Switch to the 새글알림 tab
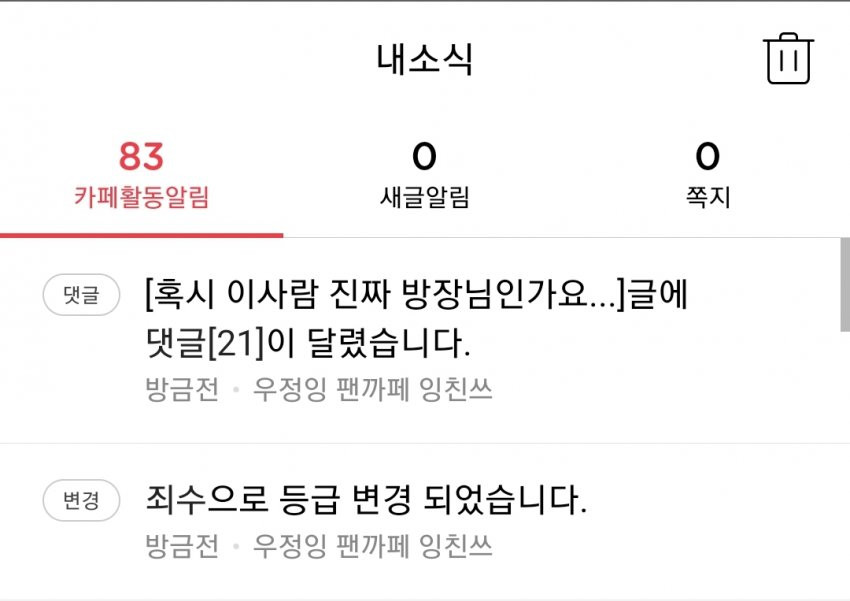 (424, 176)
